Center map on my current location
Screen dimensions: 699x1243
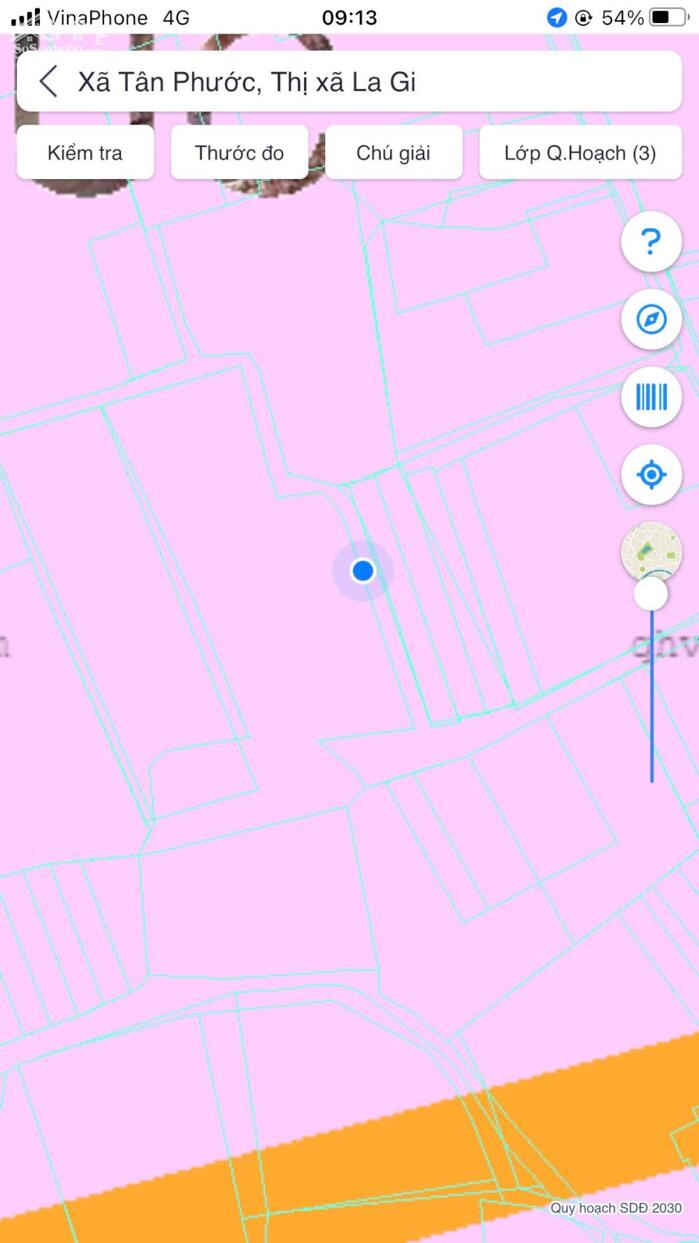pyautogui.click(x=651, y=474)
